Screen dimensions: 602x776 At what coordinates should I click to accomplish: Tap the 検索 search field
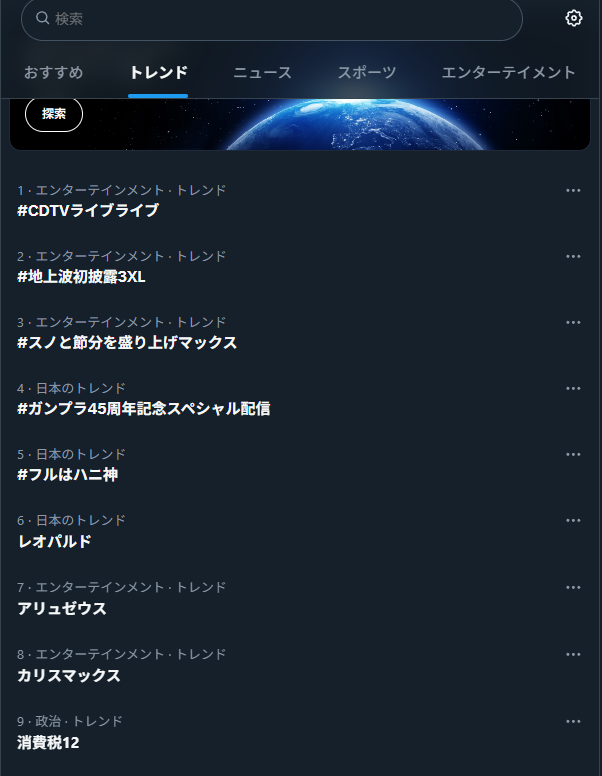pos(270,19)
